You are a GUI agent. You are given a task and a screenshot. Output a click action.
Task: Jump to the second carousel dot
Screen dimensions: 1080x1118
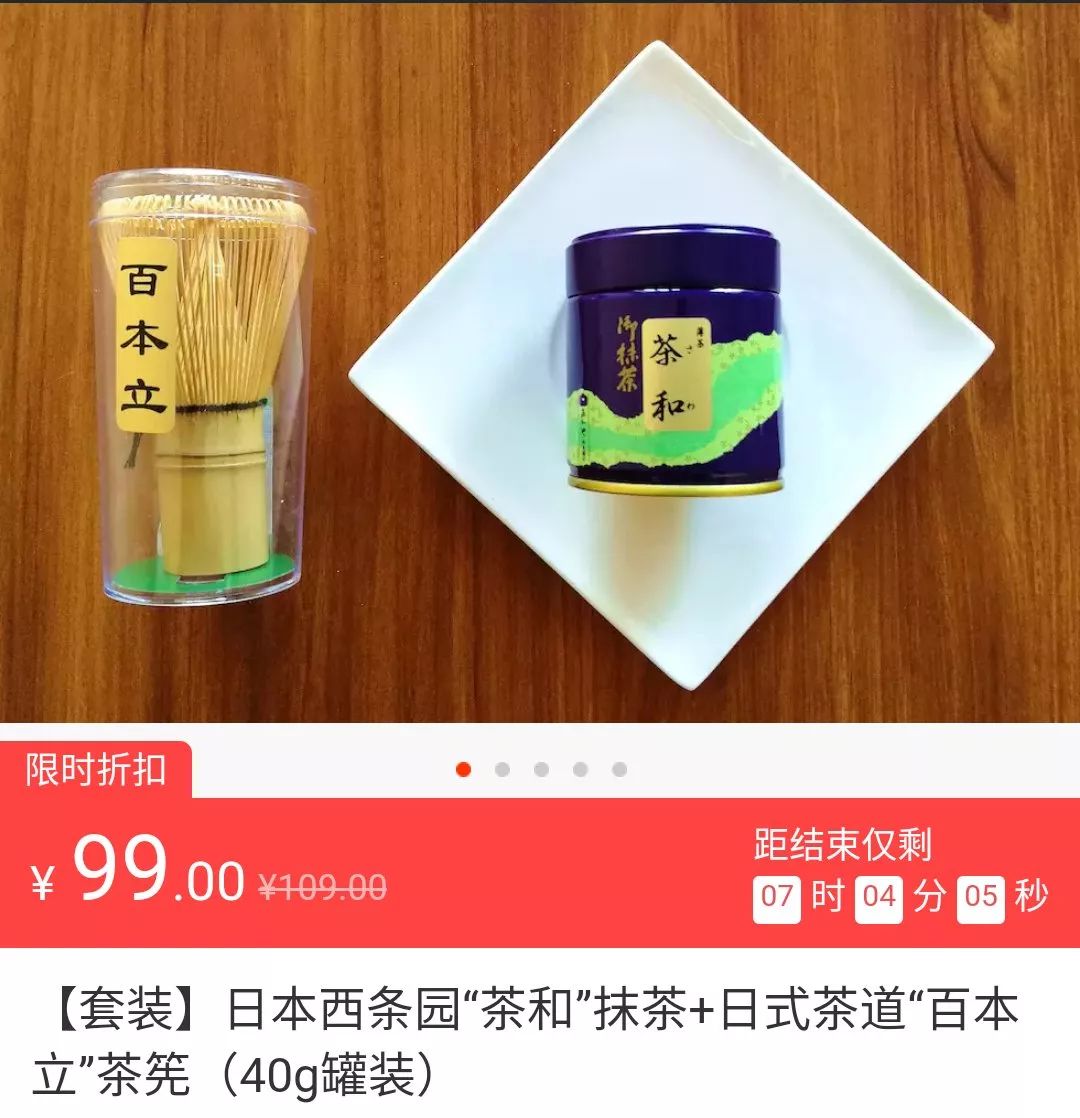click(x=502, y=769)
